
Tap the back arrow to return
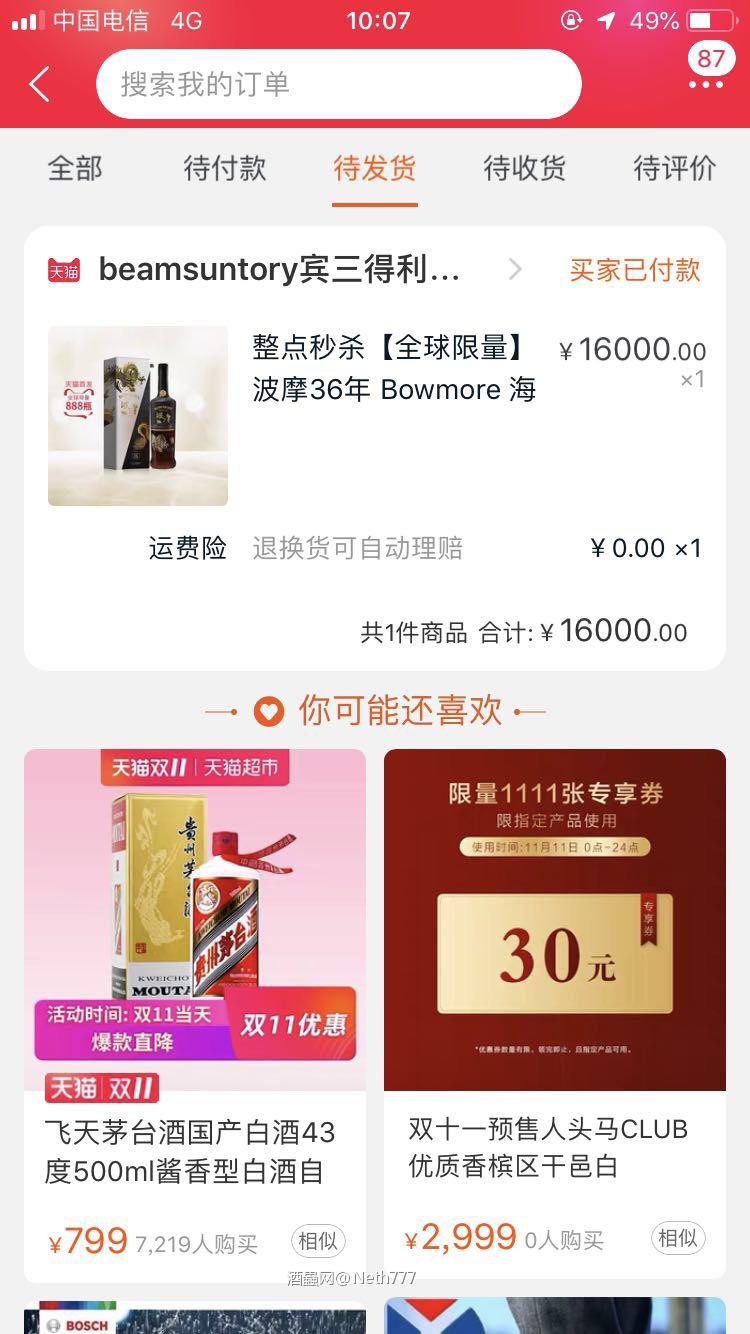38,84
